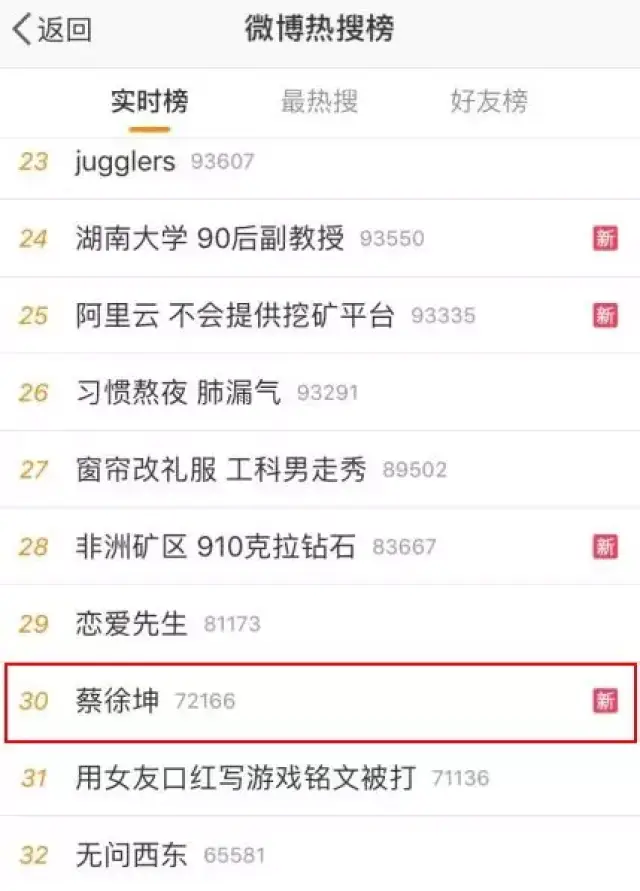
Task: Switch to the 好友榜 tab
Action: point(489,102)
